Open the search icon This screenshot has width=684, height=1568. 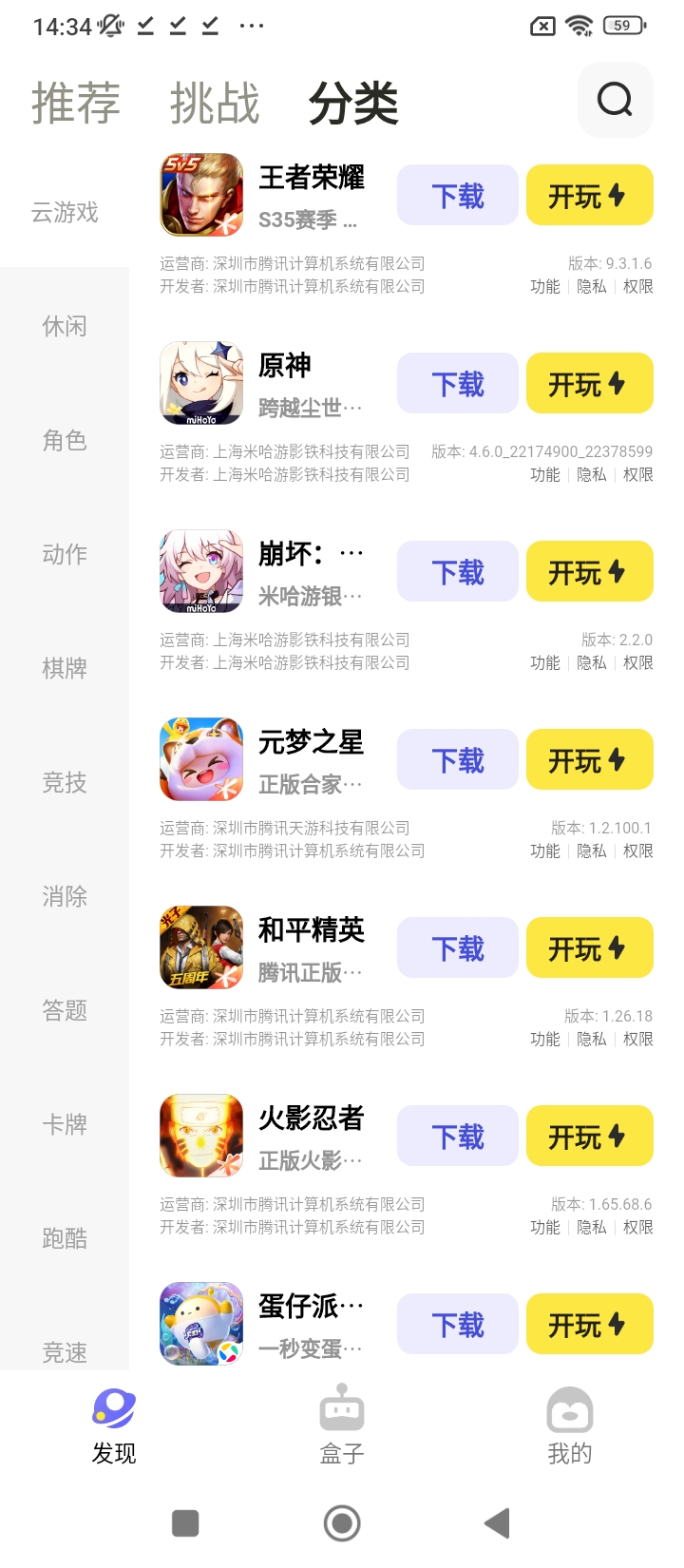pos(615,100)
